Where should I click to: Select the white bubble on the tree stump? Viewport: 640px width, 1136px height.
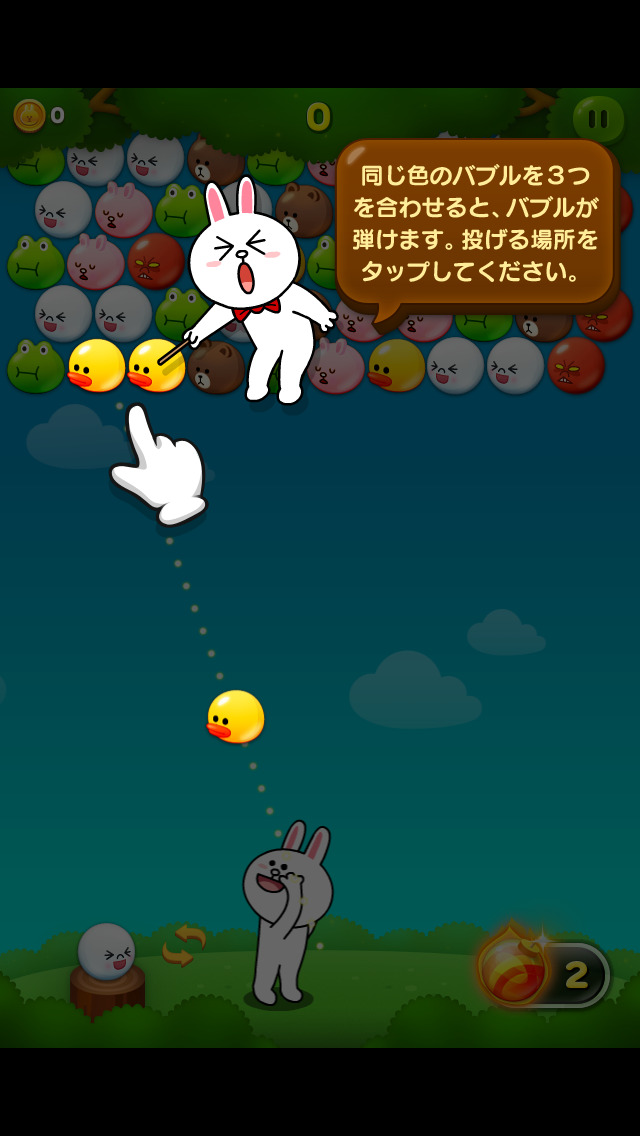(107, 951)
